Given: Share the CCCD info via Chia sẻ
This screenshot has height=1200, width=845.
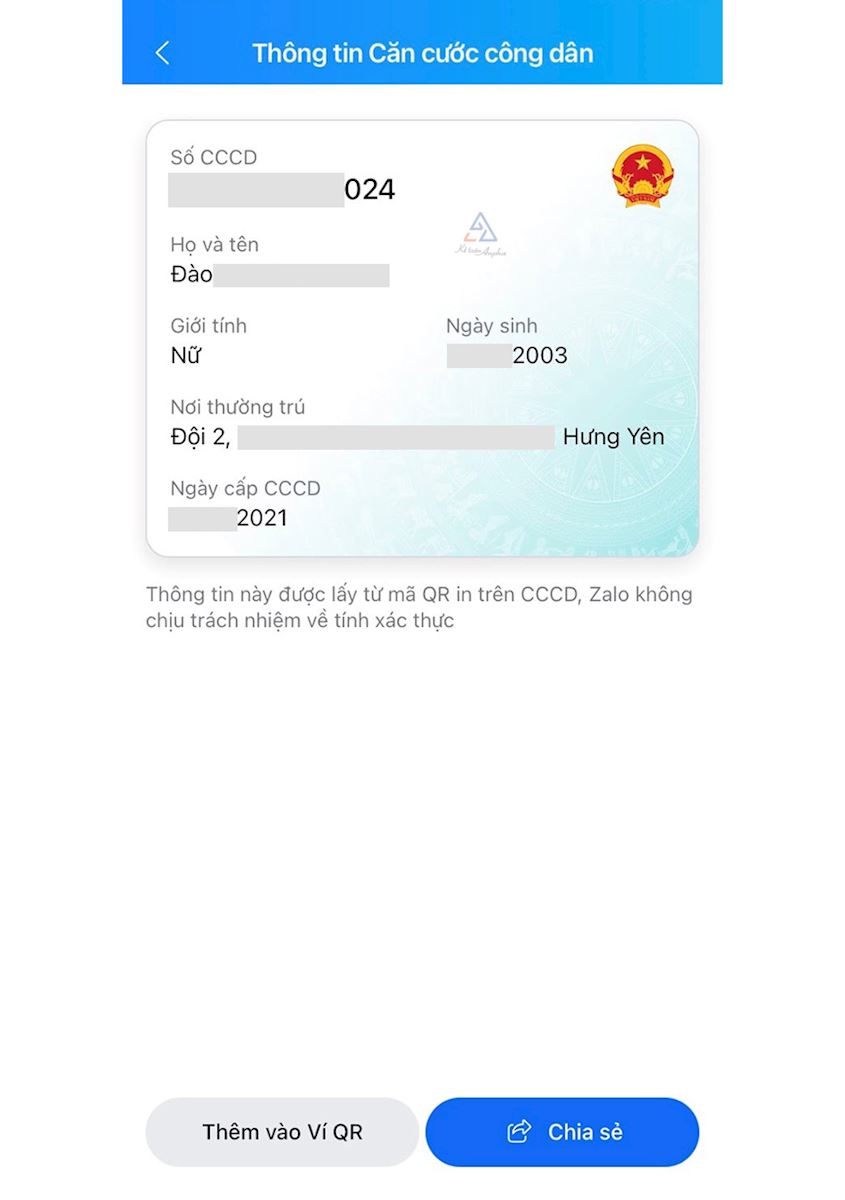Looking at the screenshot, I should 562,1132.
